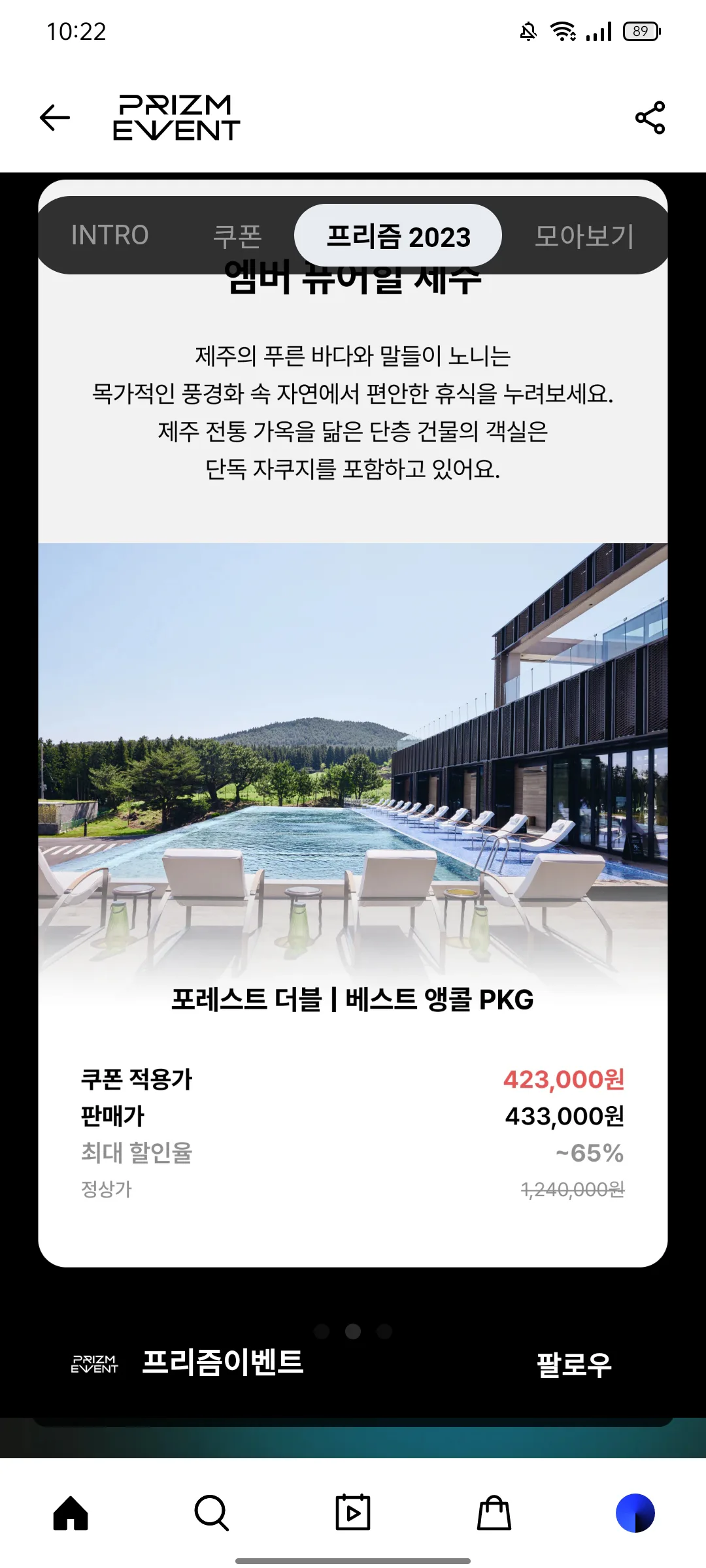Viewport: 706px width, 1568px height.
Task: Share this Prizm Event page
Action: point(650,118)
